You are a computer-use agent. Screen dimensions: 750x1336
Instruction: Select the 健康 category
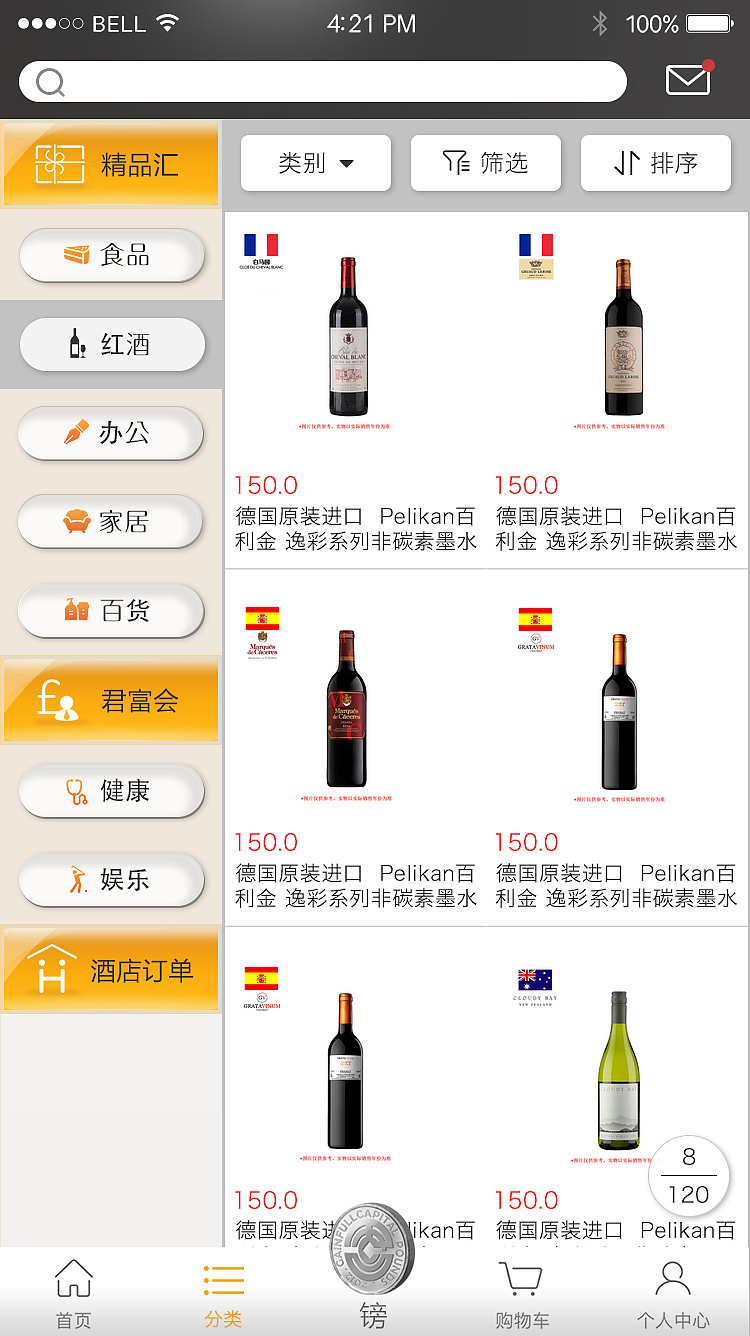tap(111, 791)
